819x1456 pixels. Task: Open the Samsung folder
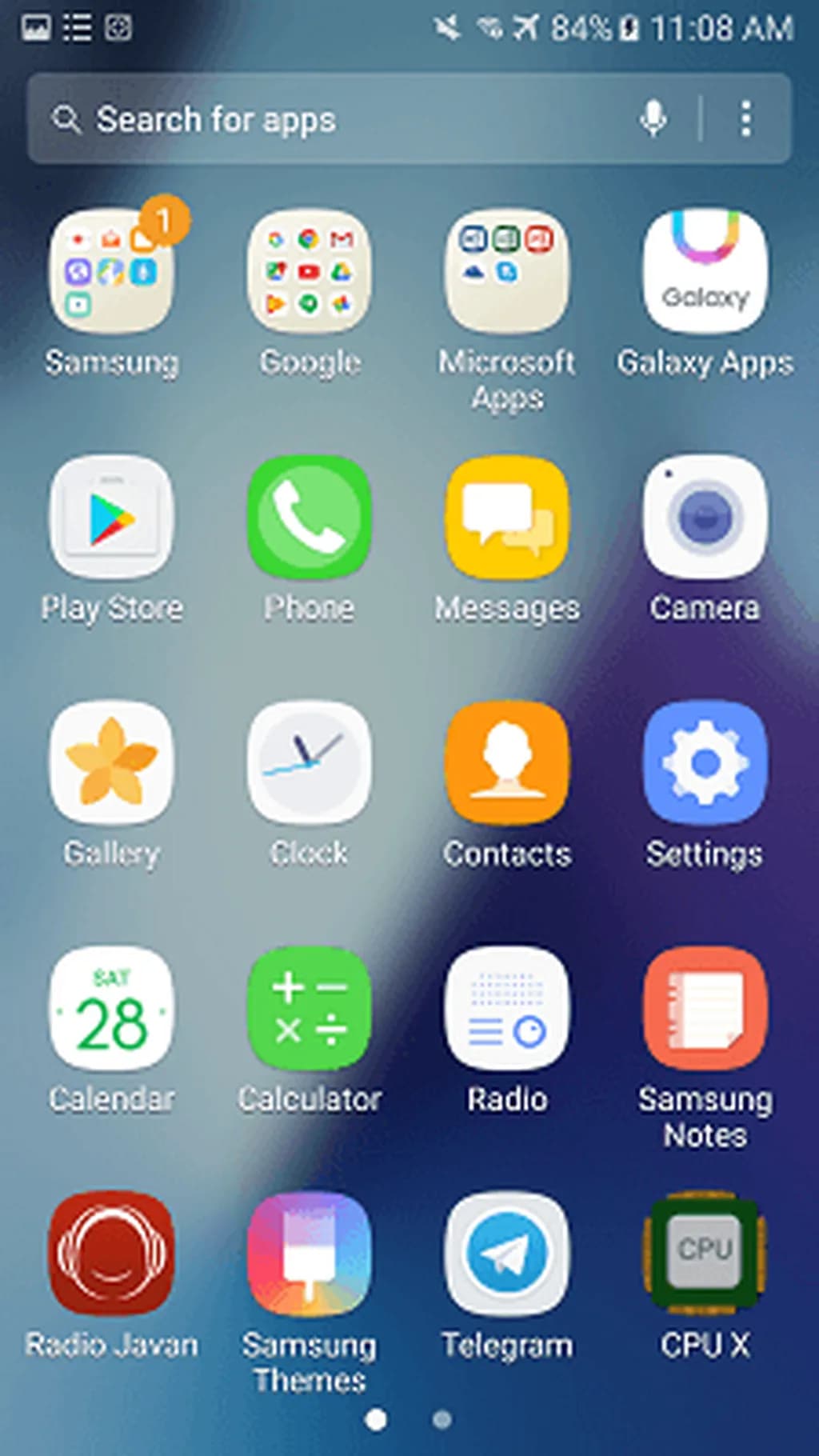(111, 272)
